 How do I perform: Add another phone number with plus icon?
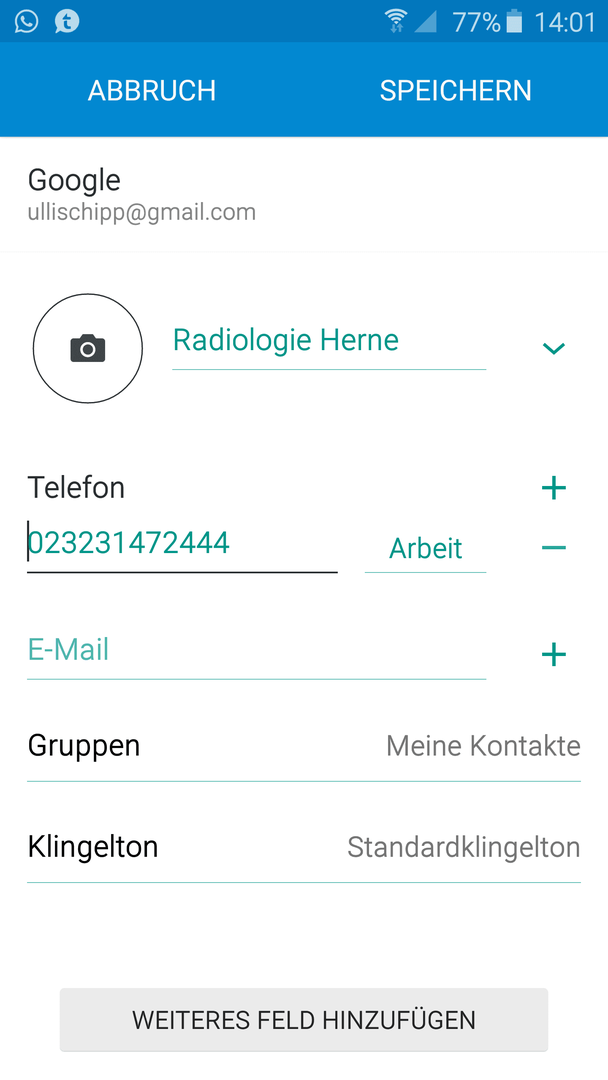[554, 488]
